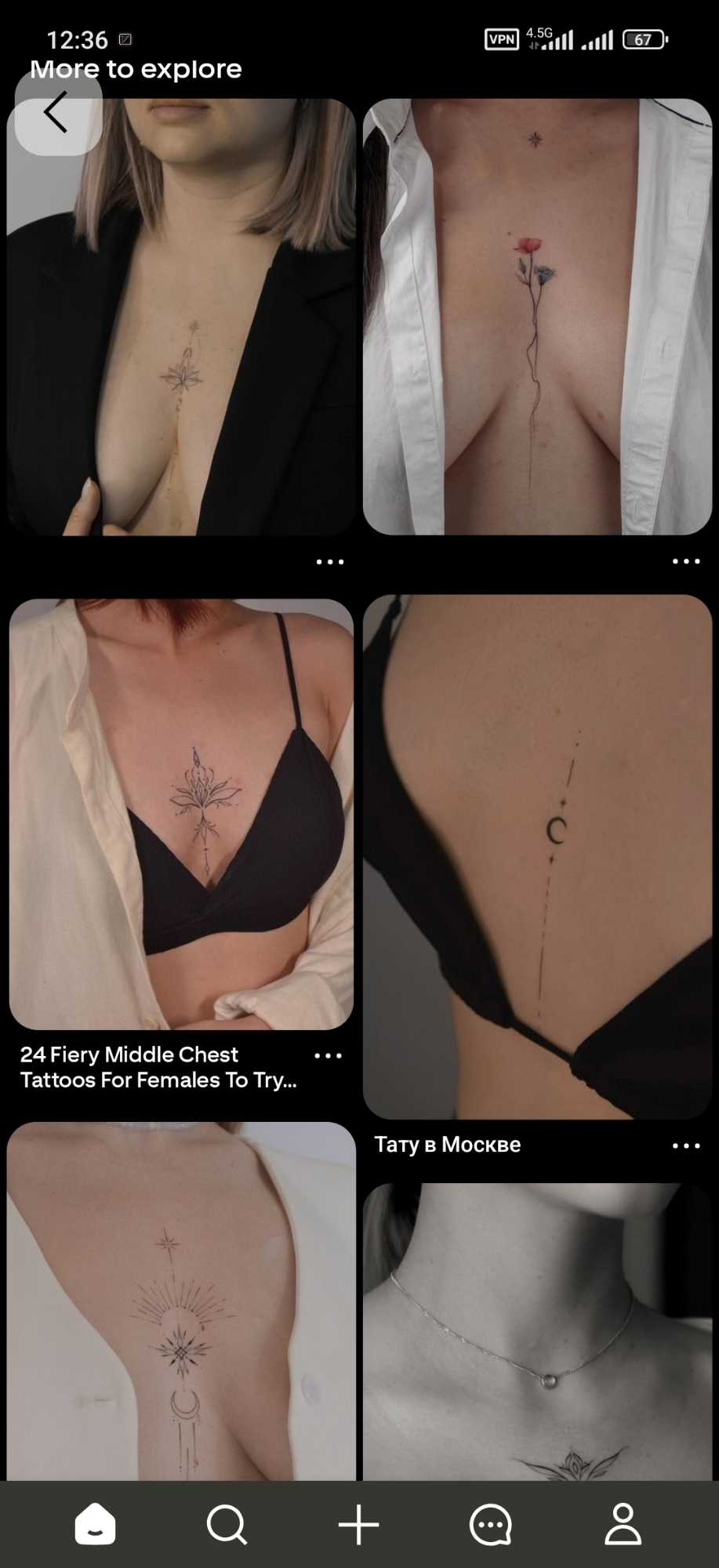Open the messages inbox tab
The image size is (719, 1568).
pyautogui.click(x=491, y=1524)
